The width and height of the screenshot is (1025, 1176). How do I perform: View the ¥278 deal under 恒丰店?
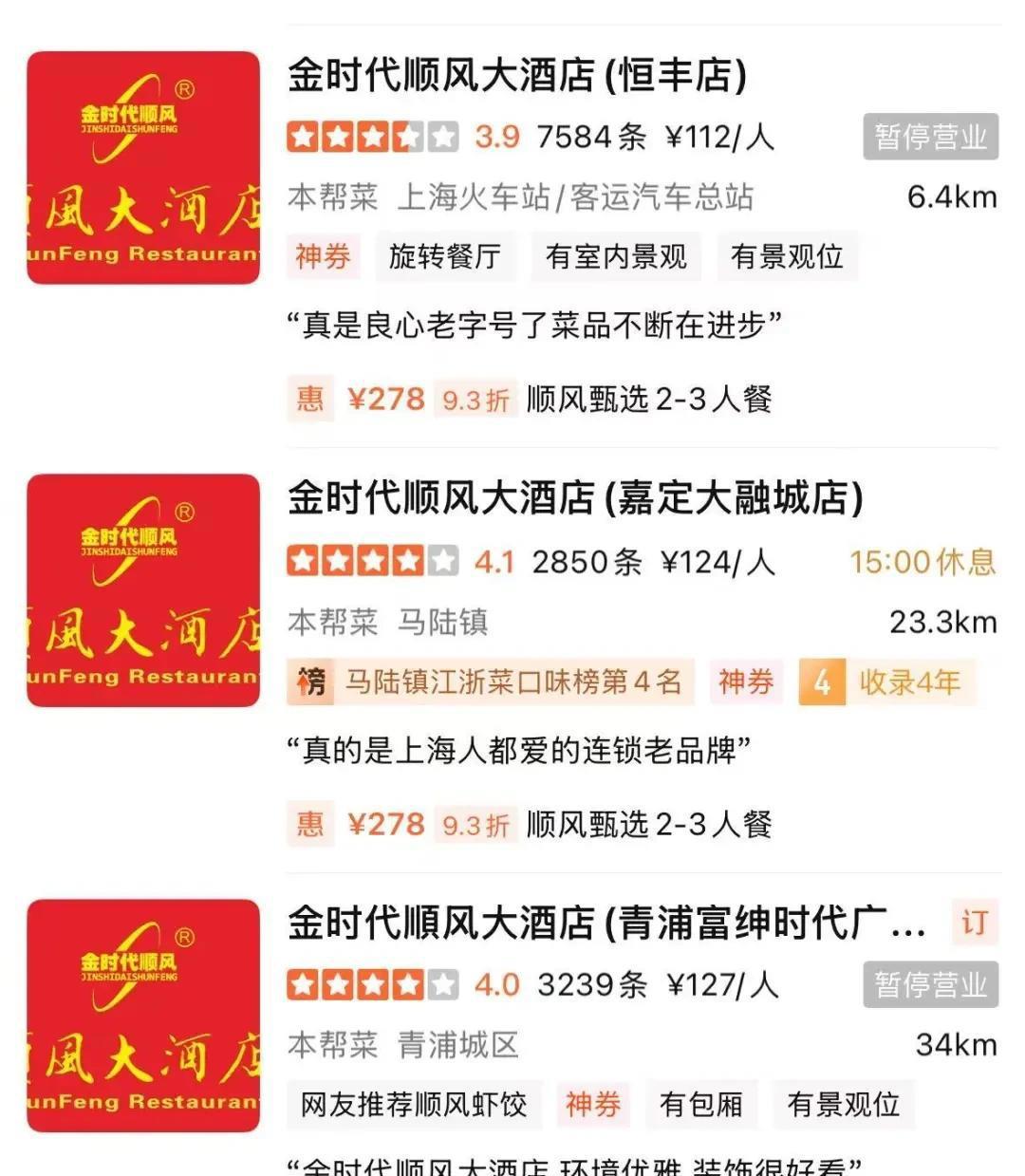530,399
